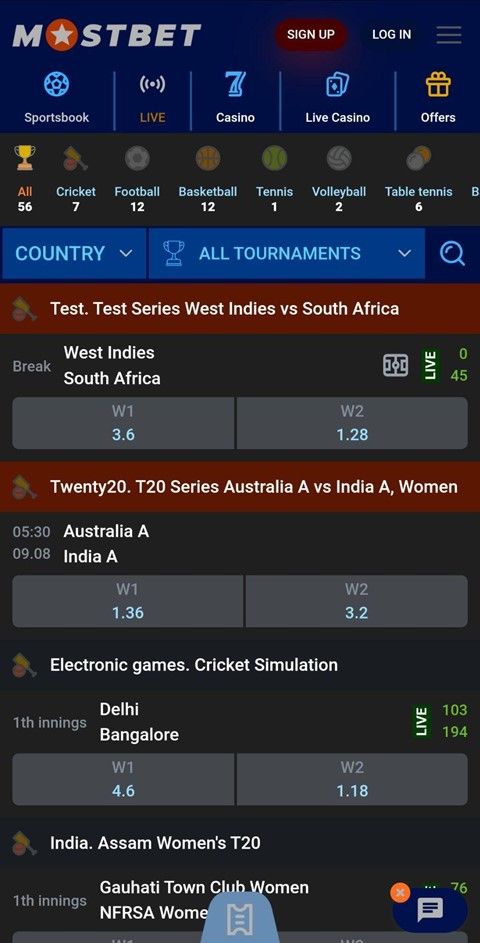
Task: Tap the search magnifier icon
Action: [452, 253]
